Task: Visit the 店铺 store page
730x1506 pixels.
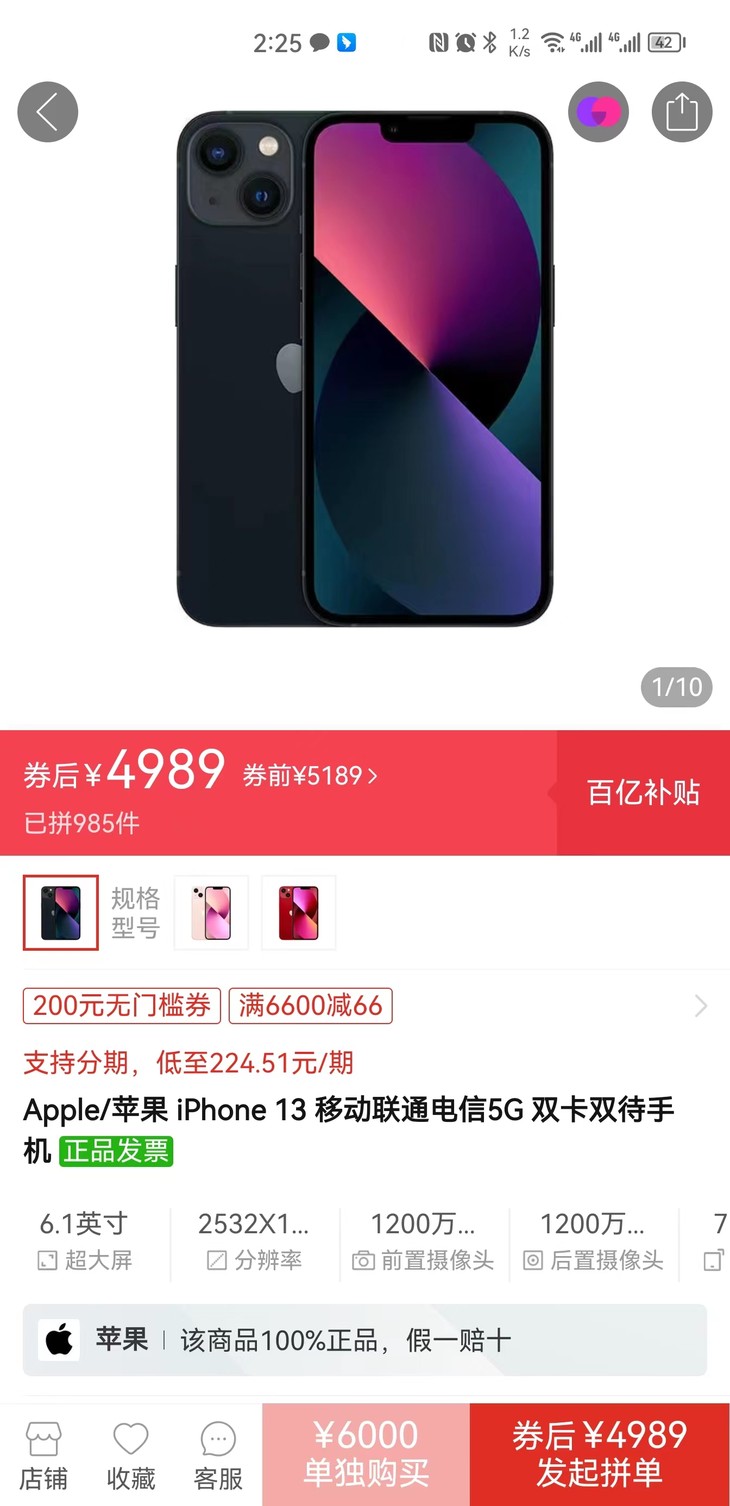Action: coord(44,1455)
